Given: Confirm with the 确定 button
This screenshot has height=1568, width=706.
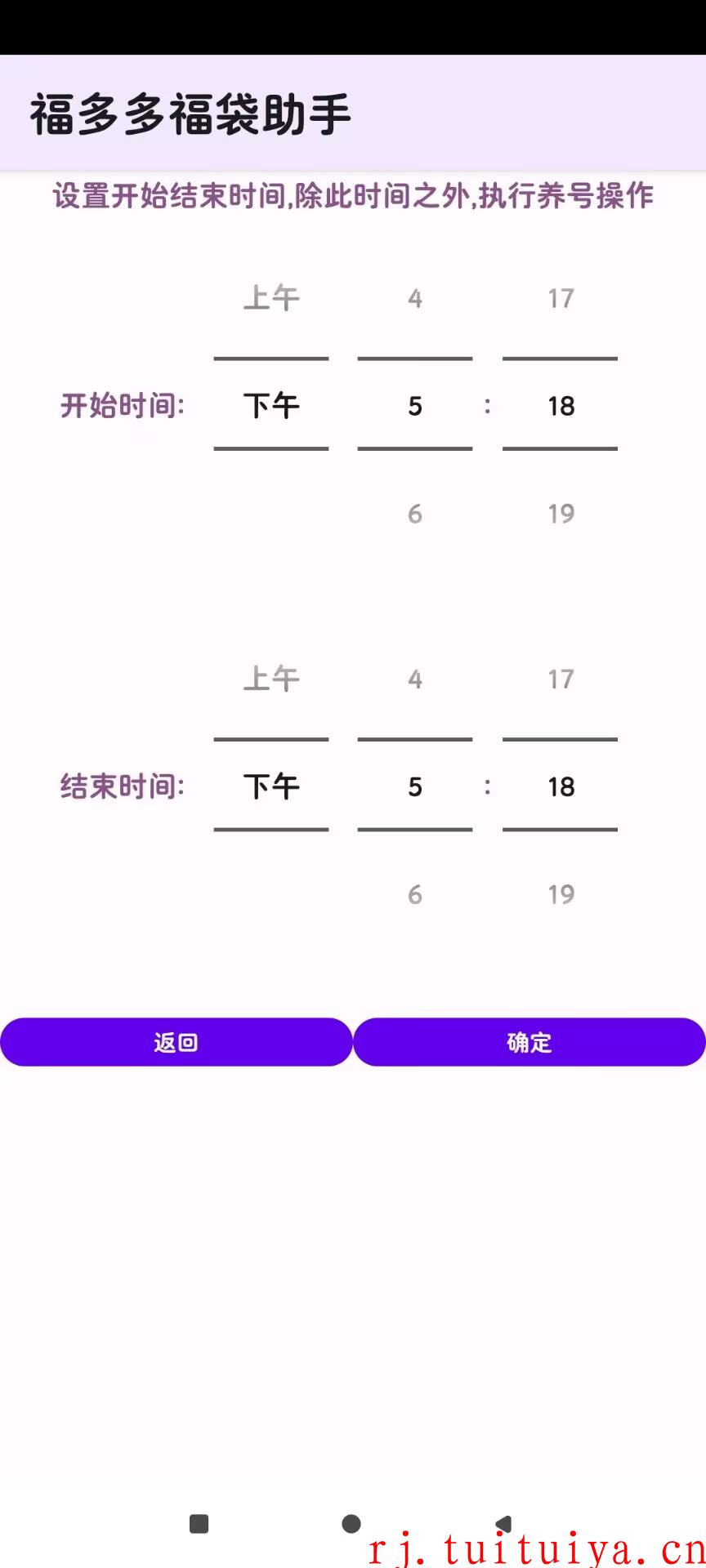Looking at the screenshot, I should coord(529,1042).
